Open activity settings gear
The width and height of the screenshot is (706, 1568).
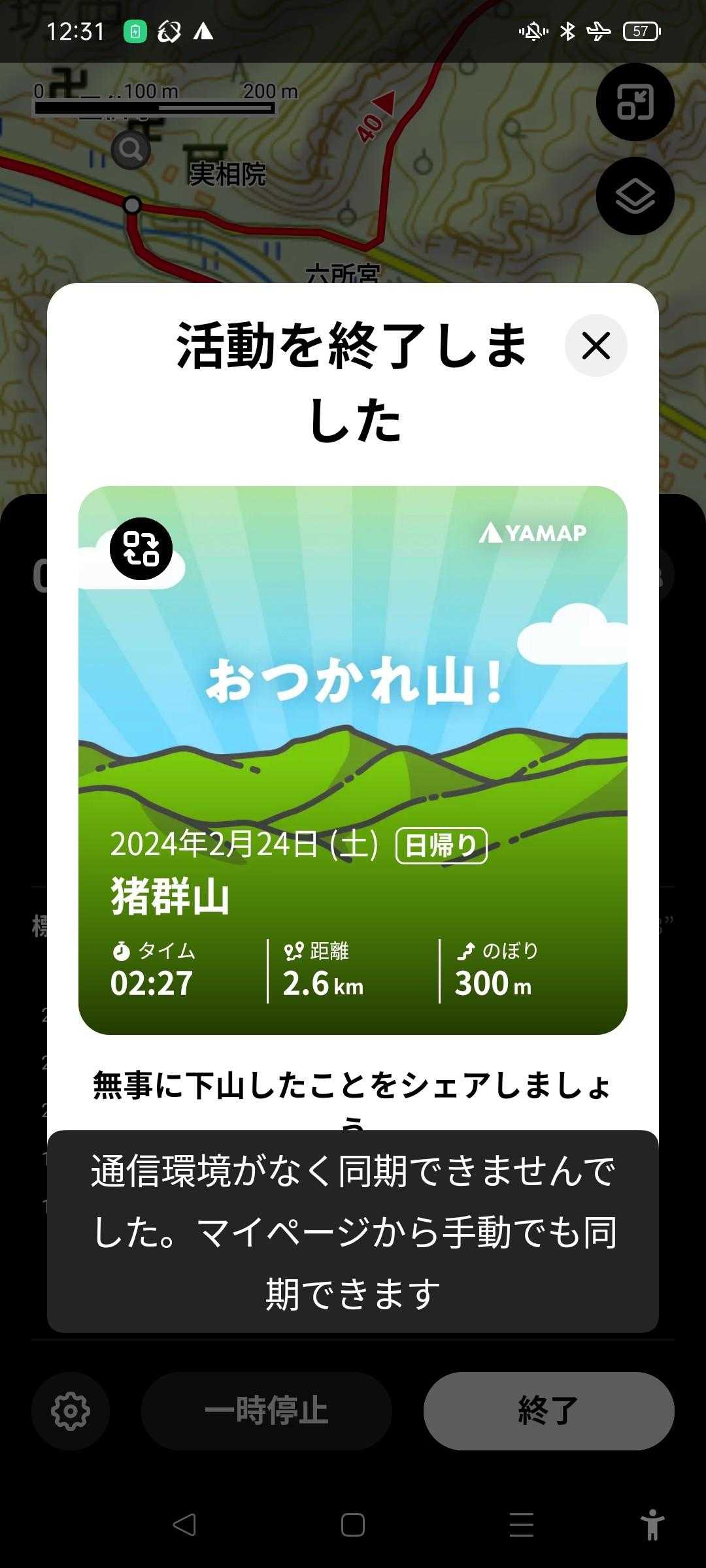(x=71, y=1411)
